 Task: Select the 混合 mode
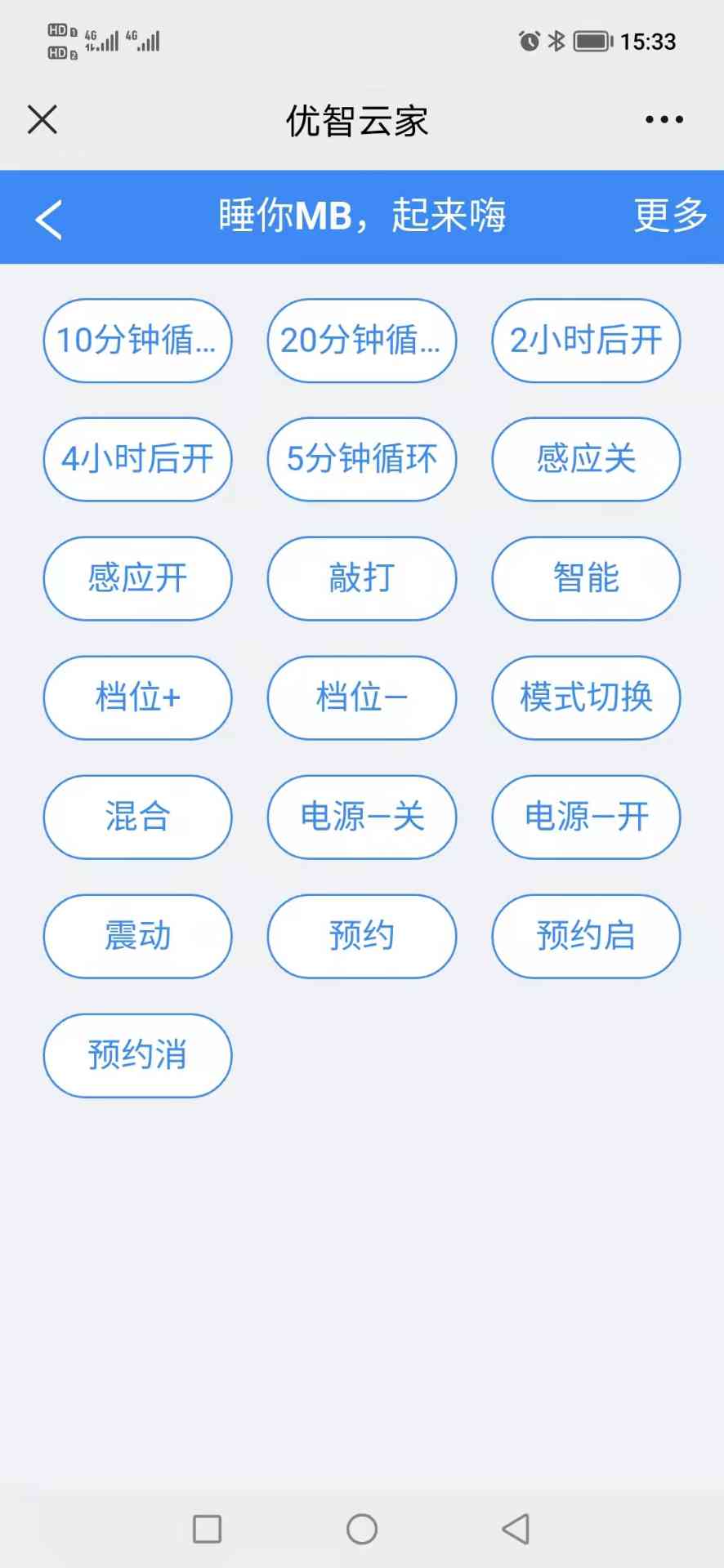(x=137, y=817)
